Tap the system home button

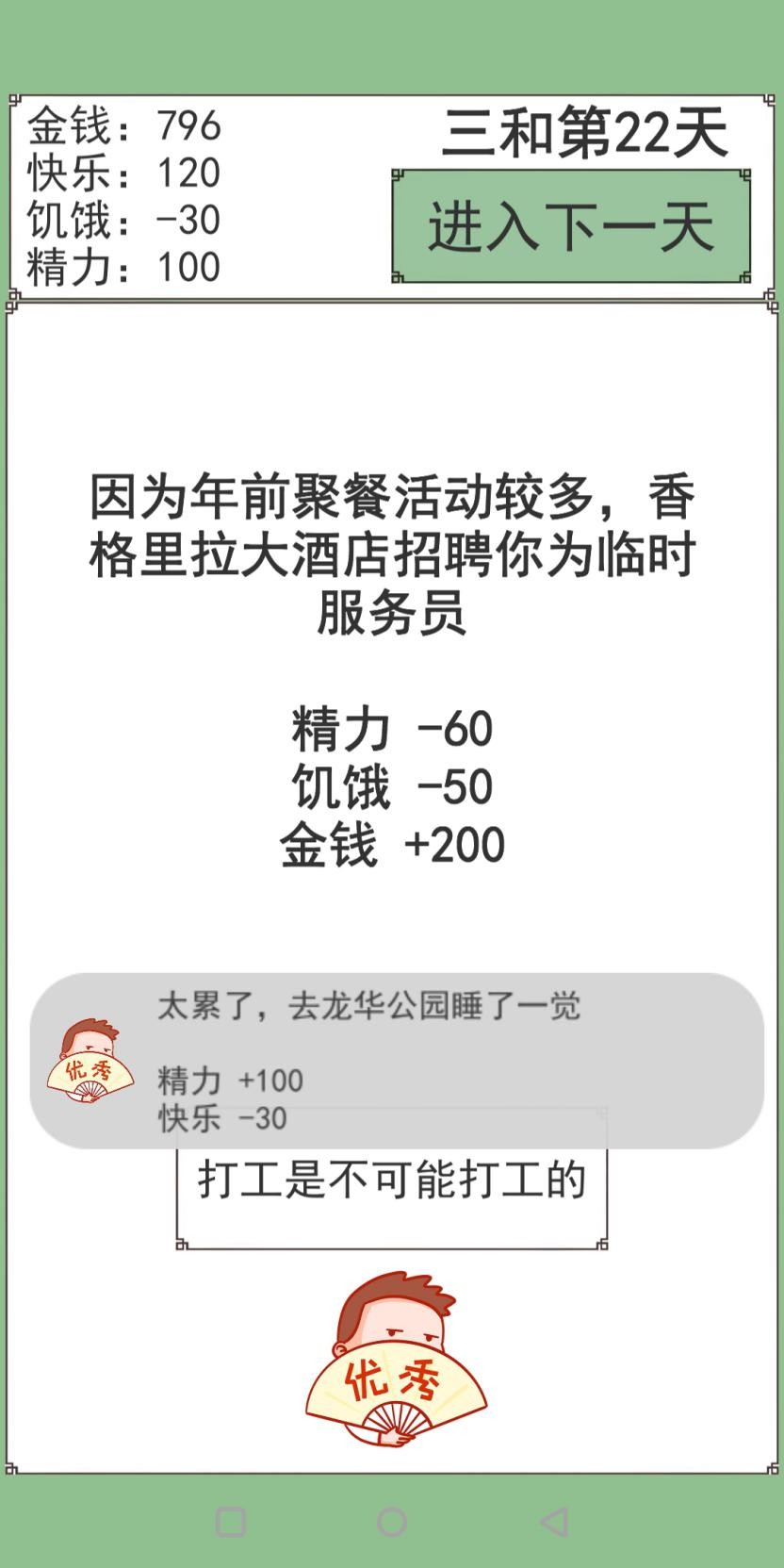[x=392, y=1521]
